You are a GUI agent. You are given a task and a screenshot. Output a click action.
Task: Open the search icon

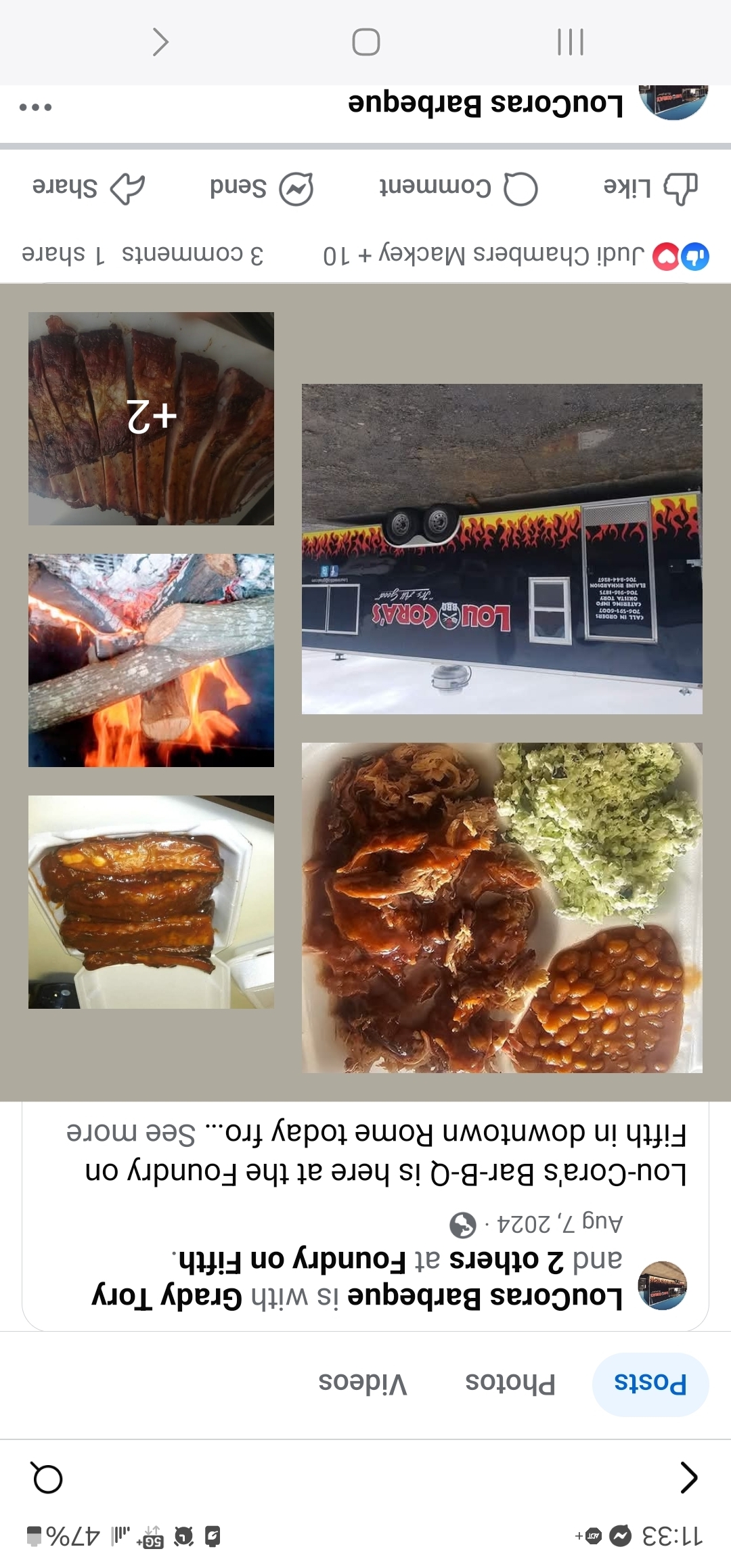pyautogui.click(x=47, y=1478)
